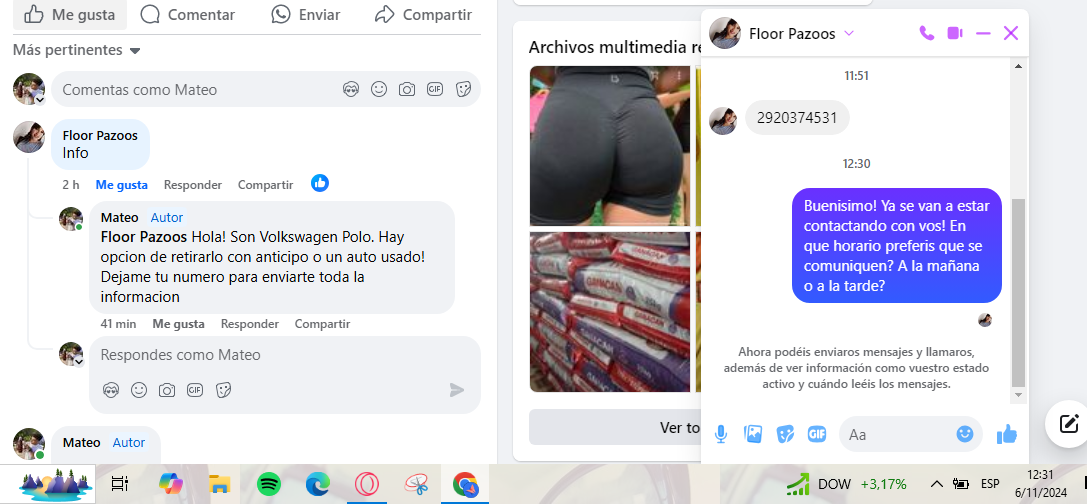Image resolution: width=1087 pixels, height=504 pixels.
Task: Reply to Floor Pazoos's 'Info' comment
Action: 192,185
